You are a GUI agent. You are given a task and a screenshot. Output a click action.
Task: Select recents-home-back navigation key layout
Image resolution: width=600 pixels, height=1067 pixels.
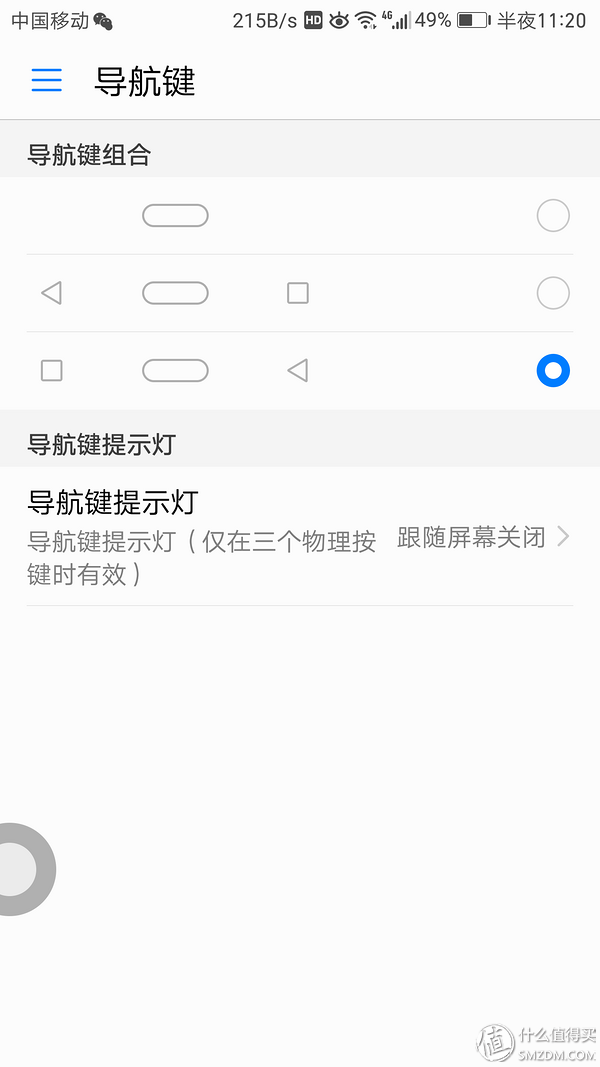click(x=552, y=371)
